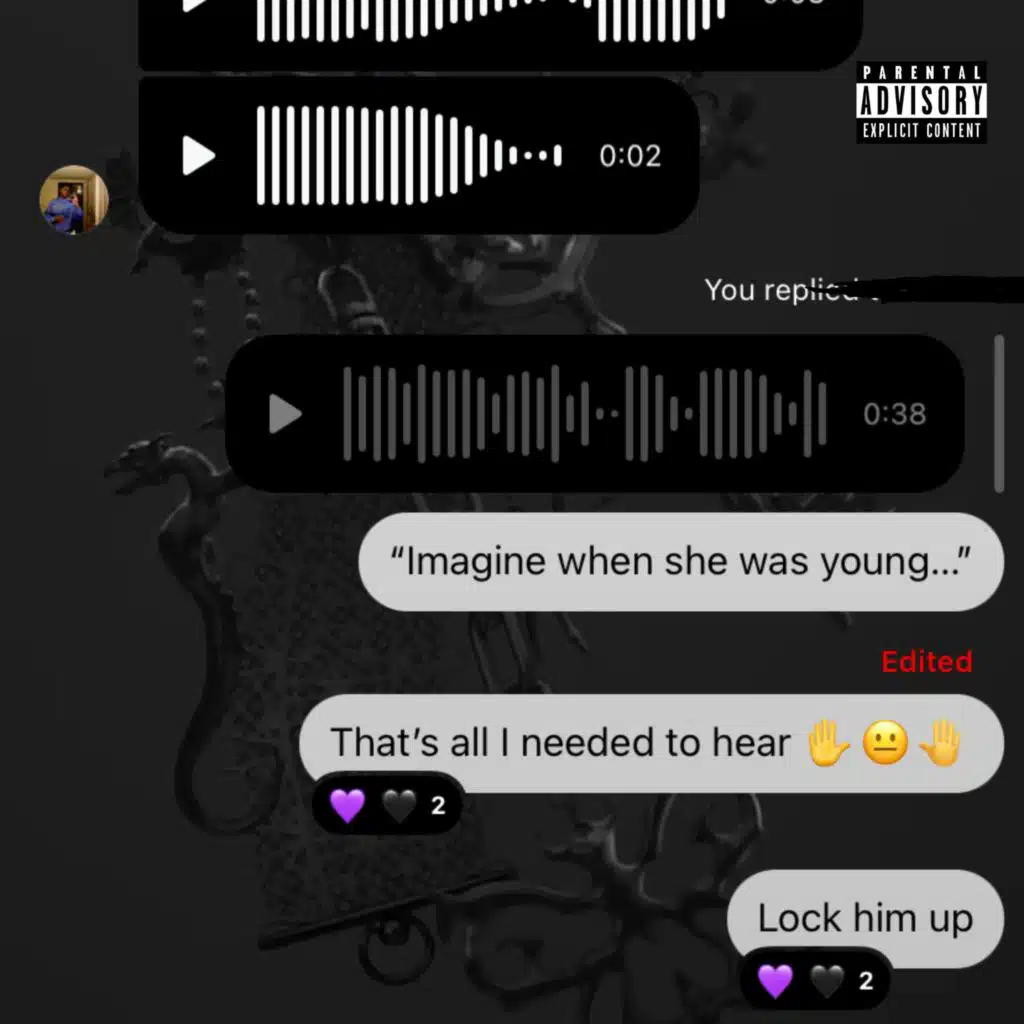
Task: Seek within the 0:02 voice message waveform
Action: point(409,155)
